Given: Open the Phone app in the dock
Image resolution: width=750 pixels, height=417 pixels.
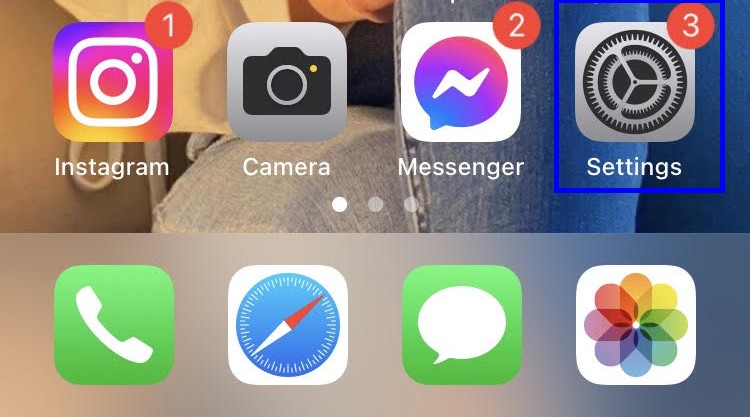Looking at the screenshot, I should click(112, 324).
